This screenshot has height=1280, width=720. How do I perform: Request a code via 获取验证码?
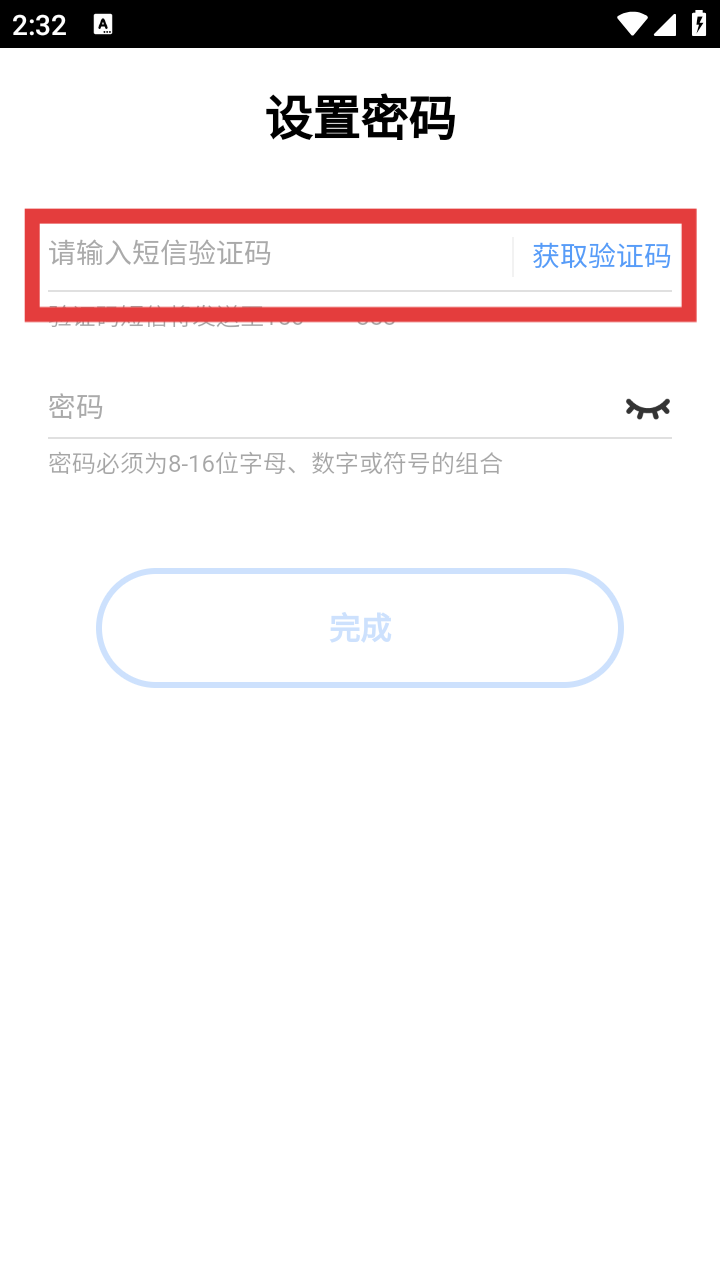601,256
